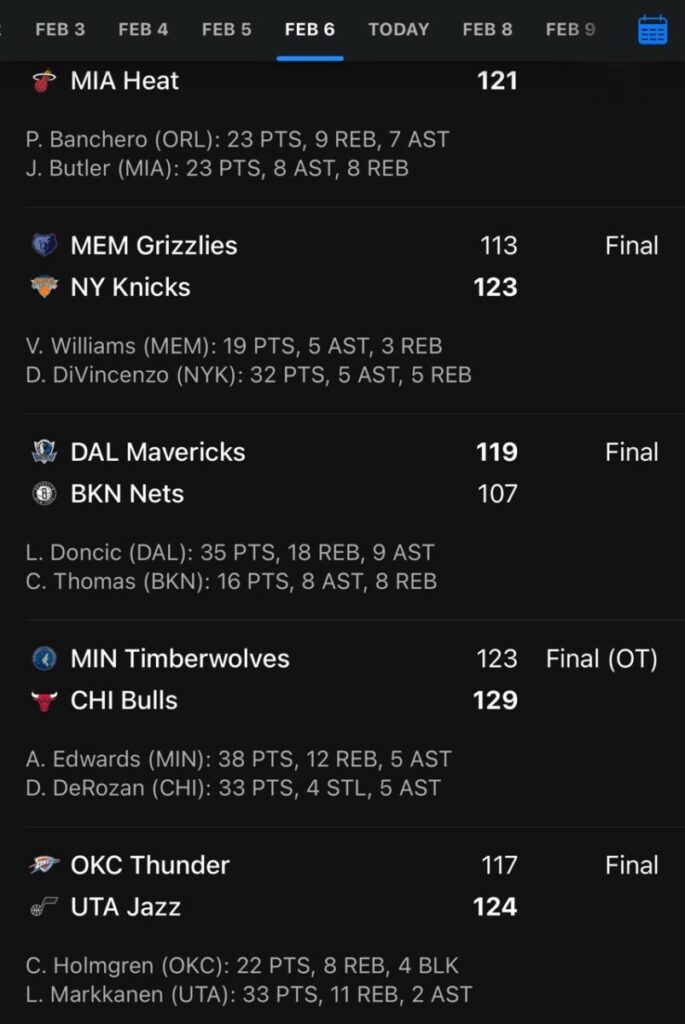The height and width of the screenshot is (1024, 685).
Task: Open the Thunder vs Jazz game
Action: (x=342, y=887)
